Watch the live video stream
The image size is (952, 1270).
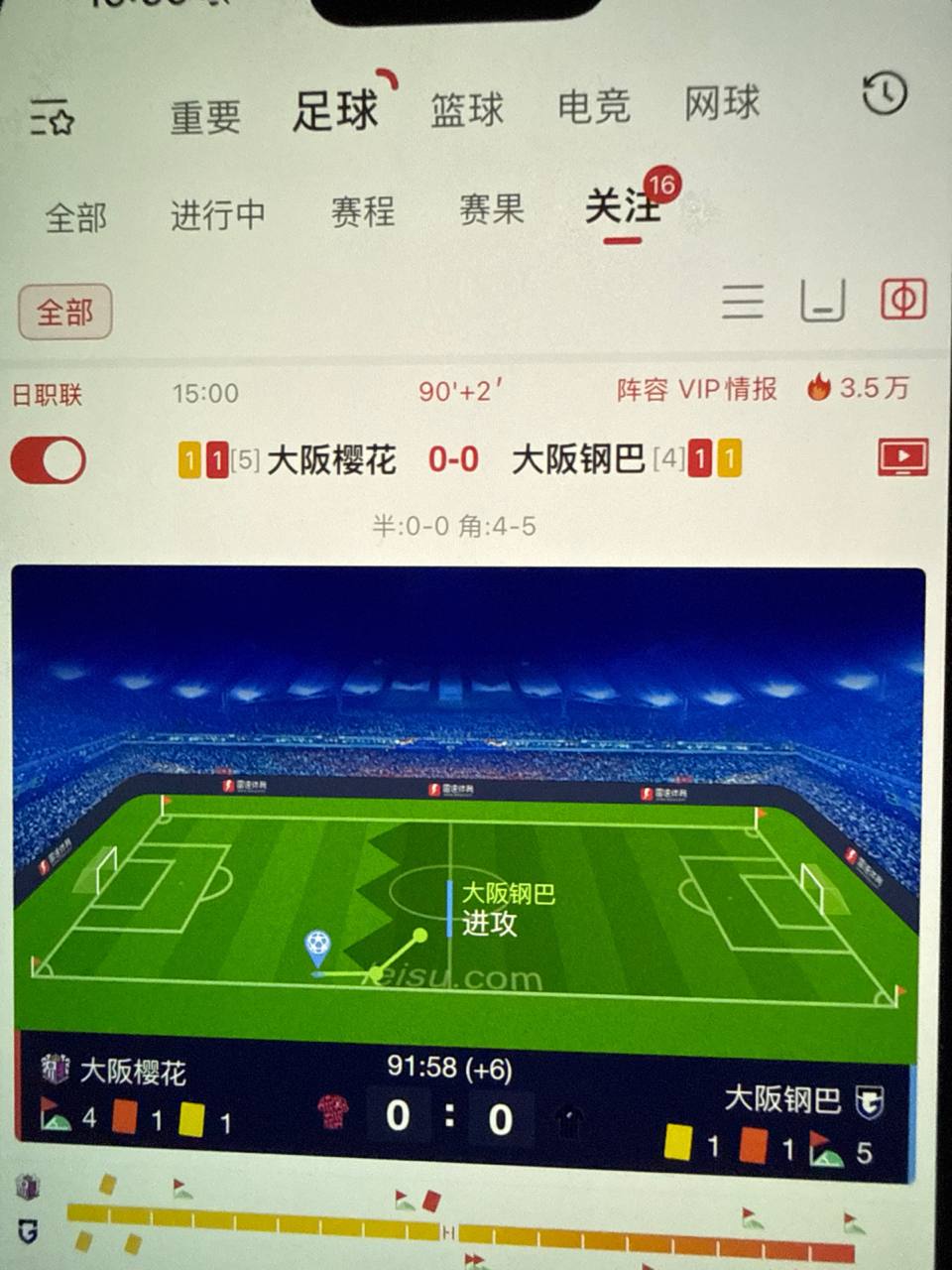pos(902,457)
